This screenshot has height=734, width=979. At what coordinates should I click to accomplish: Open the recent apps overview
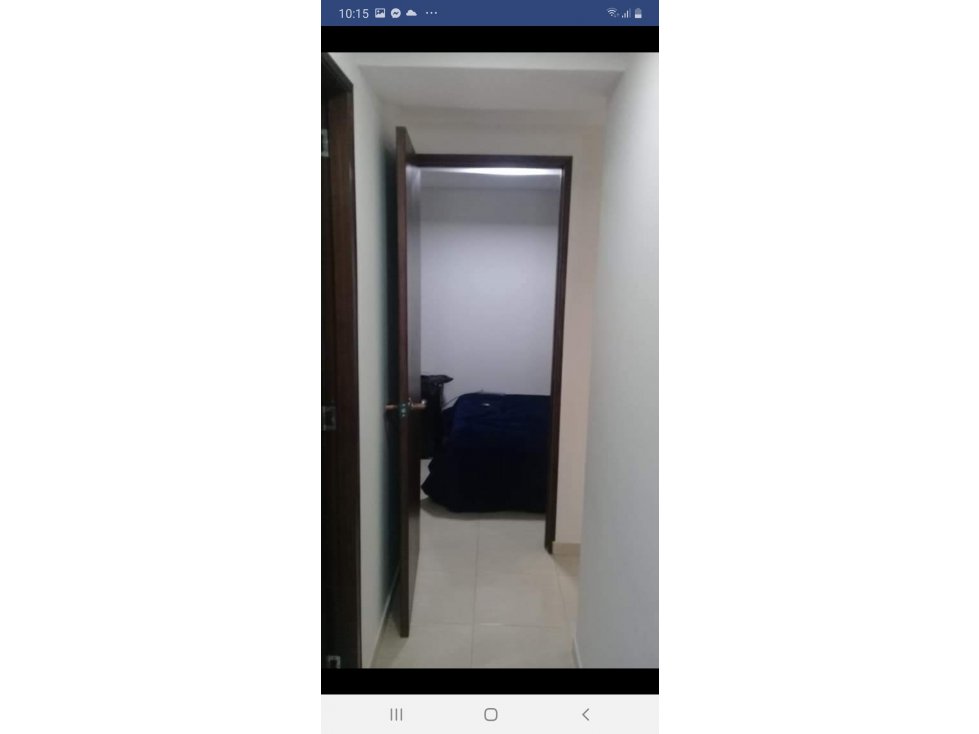click(x=396, y=714)
